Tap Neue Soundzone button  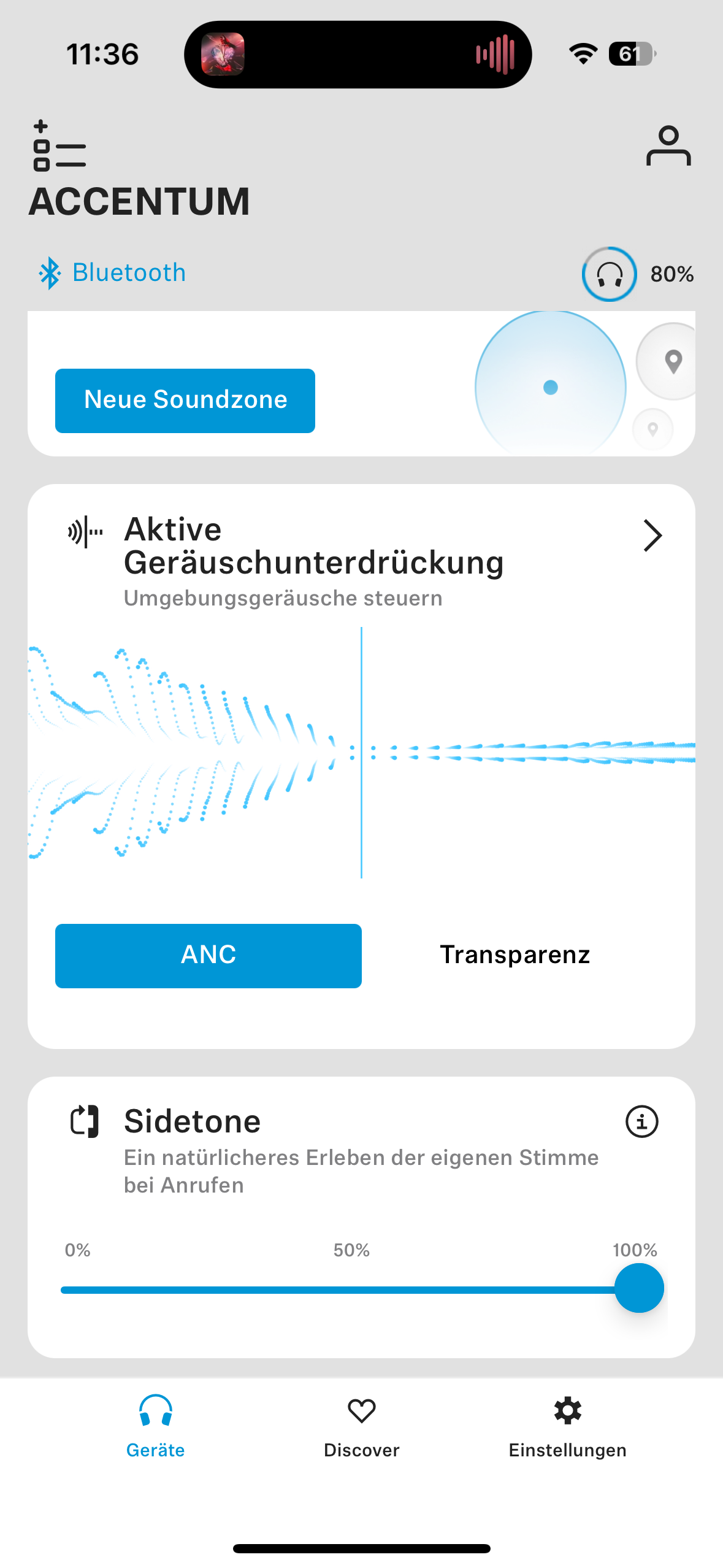tap(185, 401)
